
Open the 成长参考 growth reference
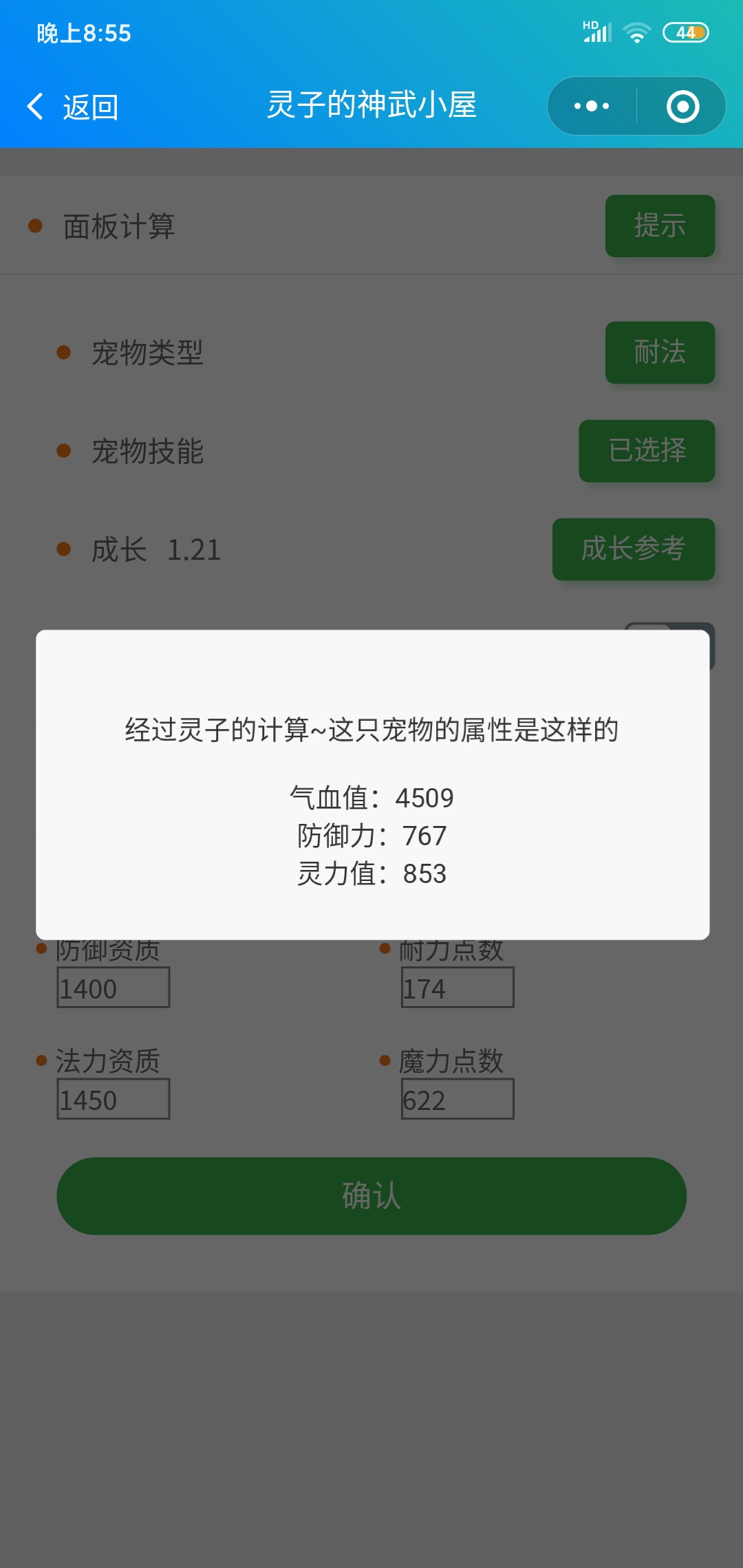[633, 549]
